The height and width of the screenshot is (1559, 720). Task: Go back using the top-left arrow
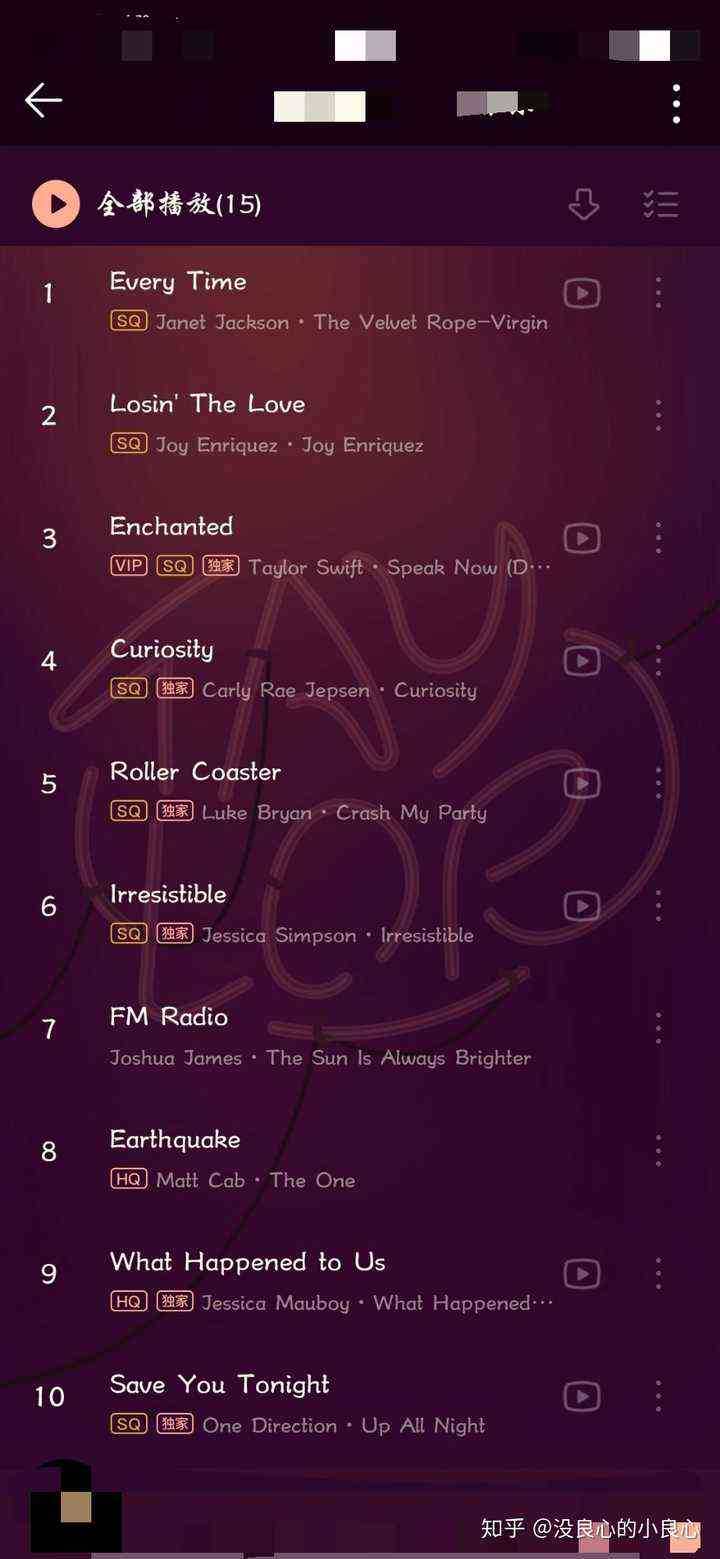point(43,101)
